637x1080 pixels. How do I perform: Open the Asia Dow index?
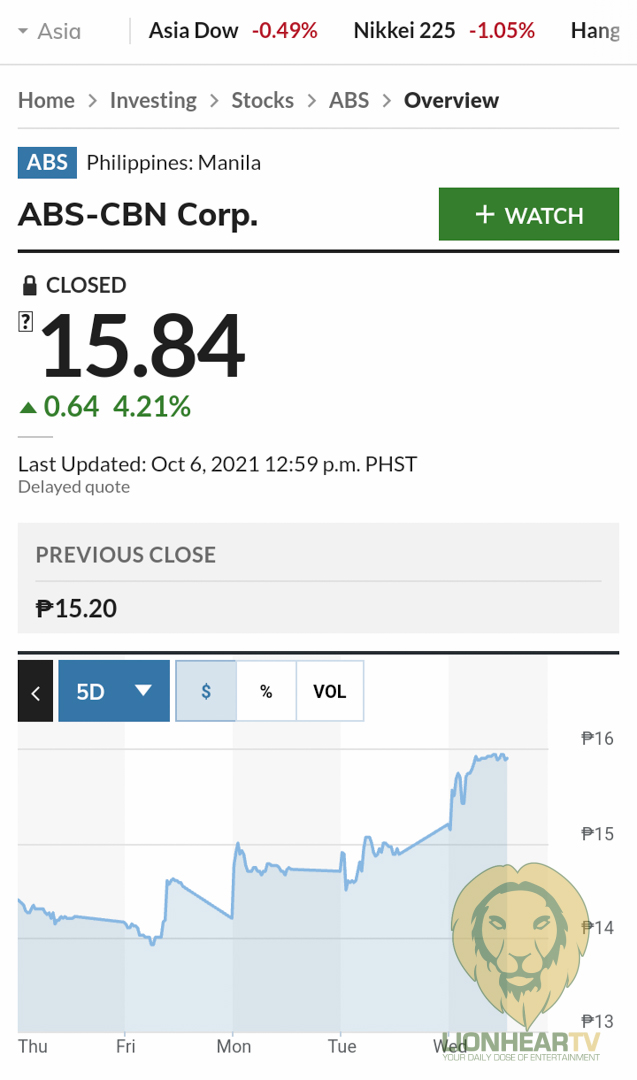click(233, 30)
